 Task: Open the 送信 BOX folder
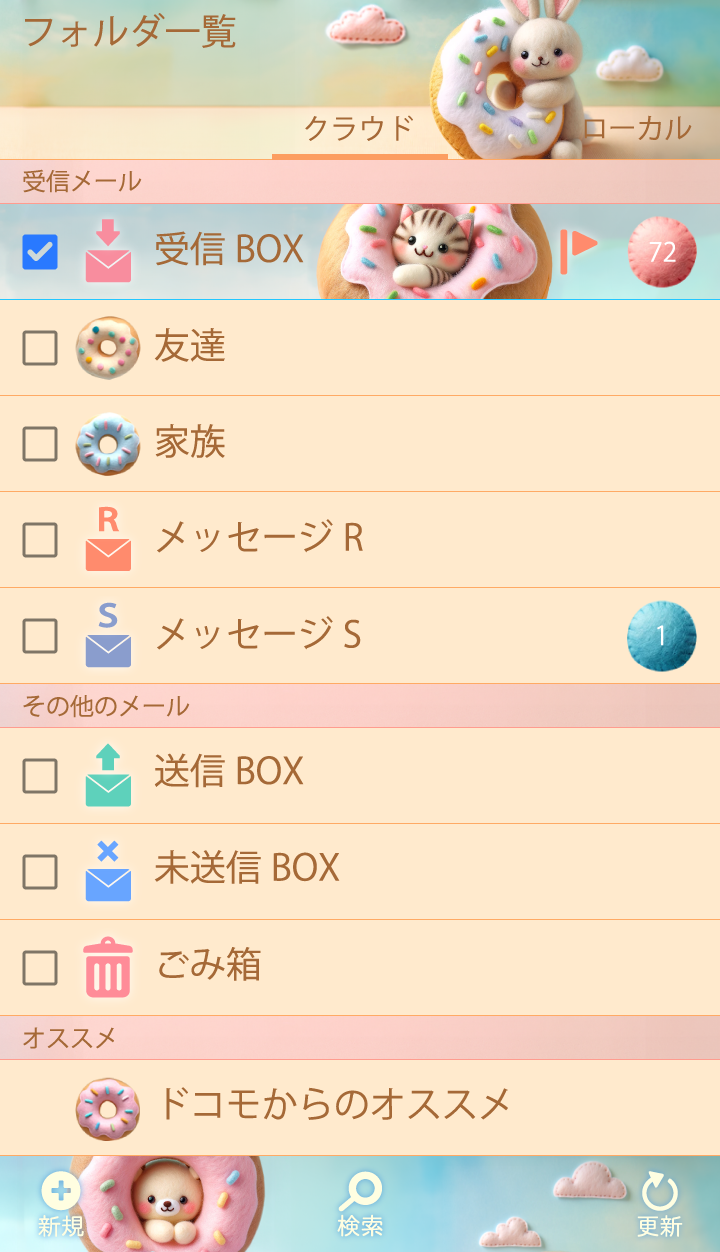click(x=230, y=772)
